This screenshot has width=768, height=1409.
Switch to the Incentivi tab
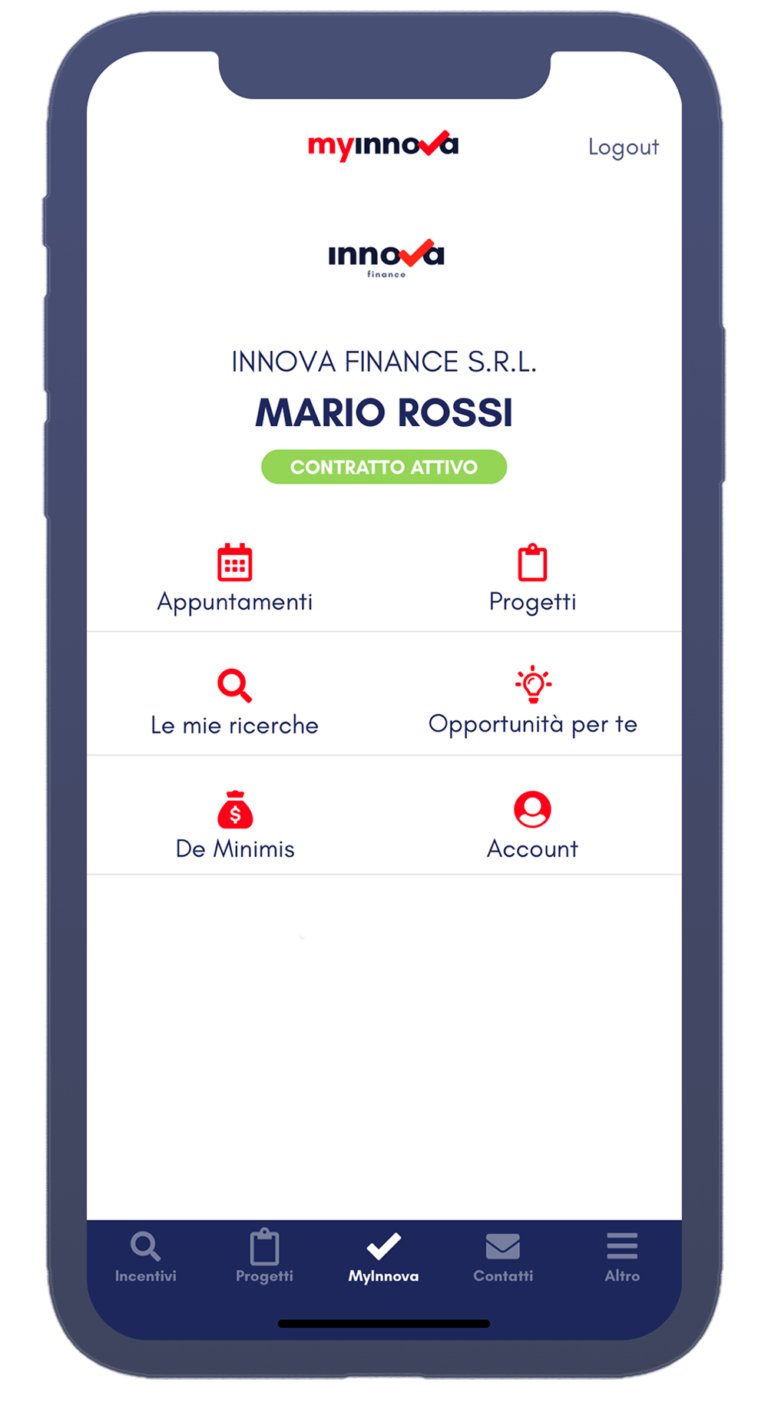145,1257
